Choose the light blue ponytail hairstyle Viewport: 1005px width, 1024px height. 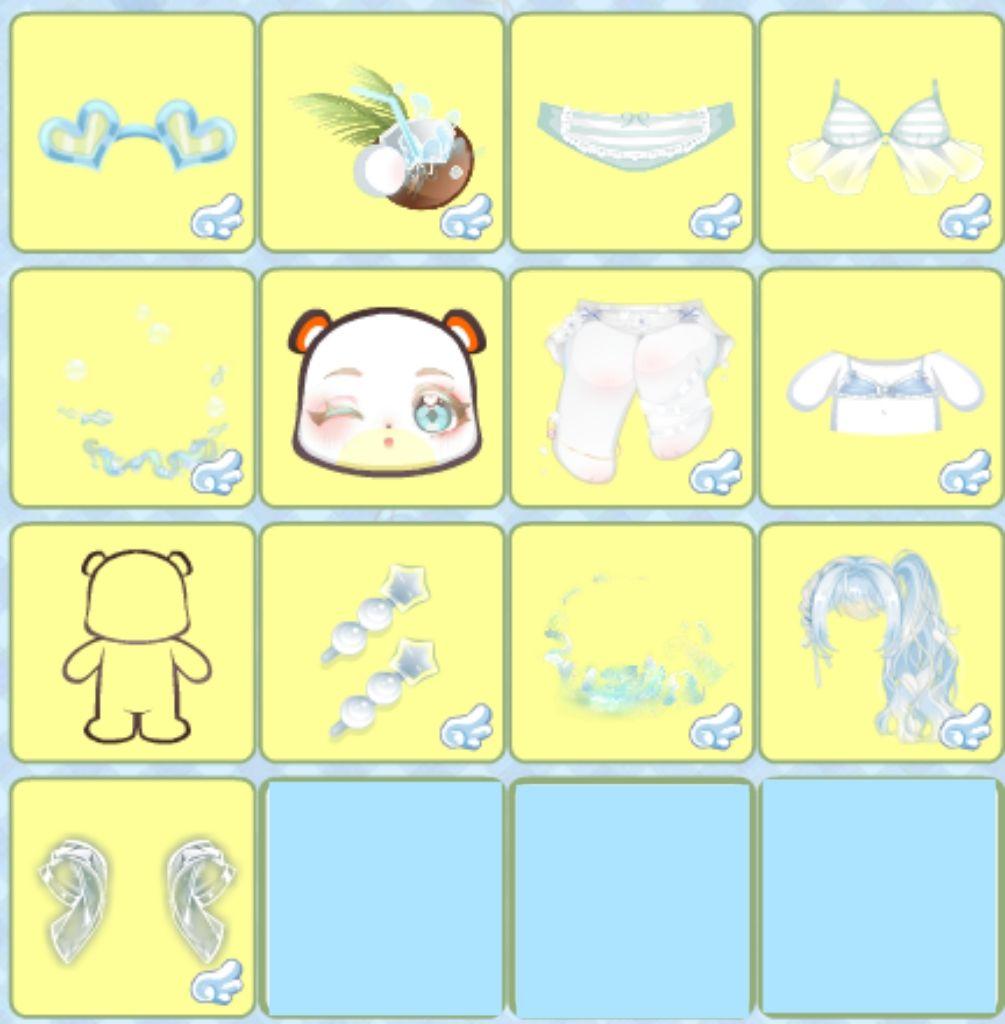[x=882, y=642]
